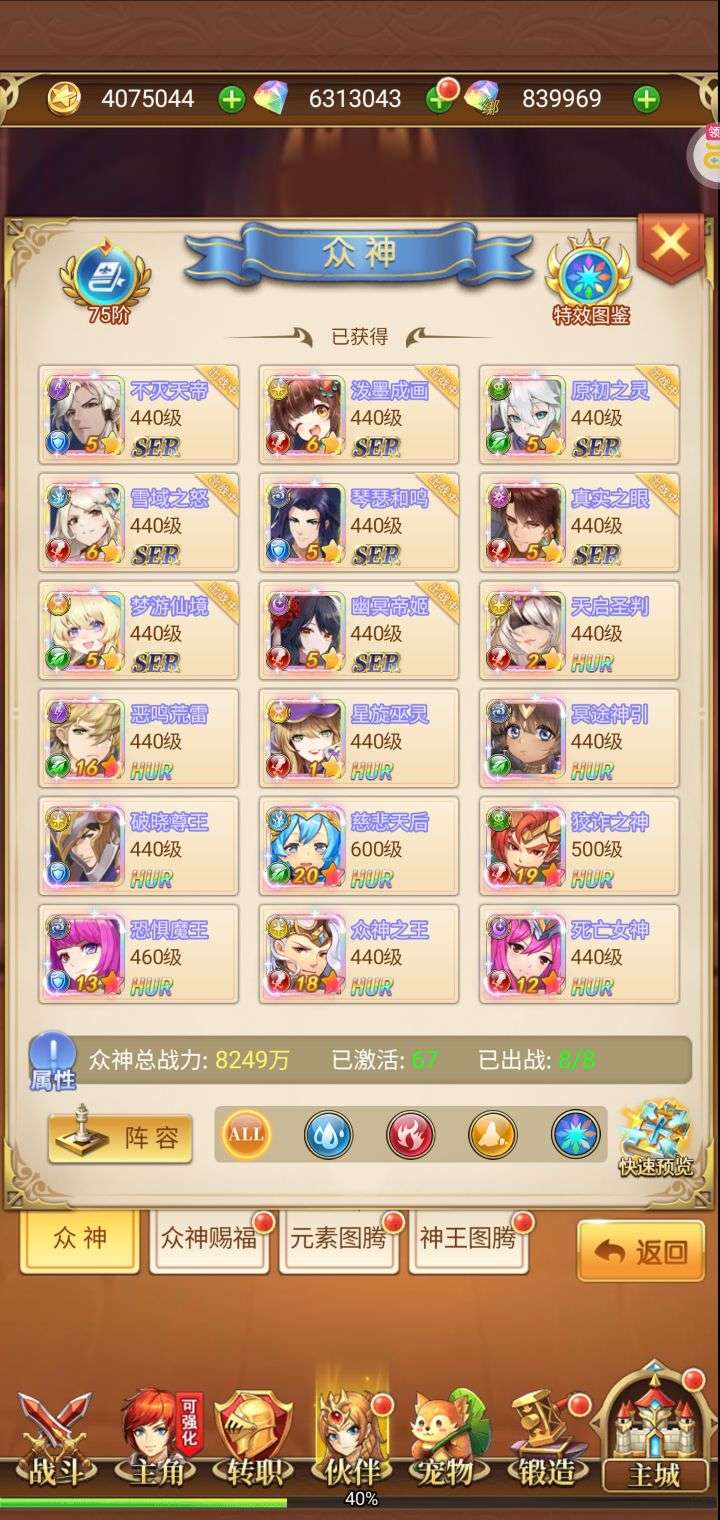Open the 特效图鉴 gallery
720x1520 pixels.
click(x=591, y=279)
